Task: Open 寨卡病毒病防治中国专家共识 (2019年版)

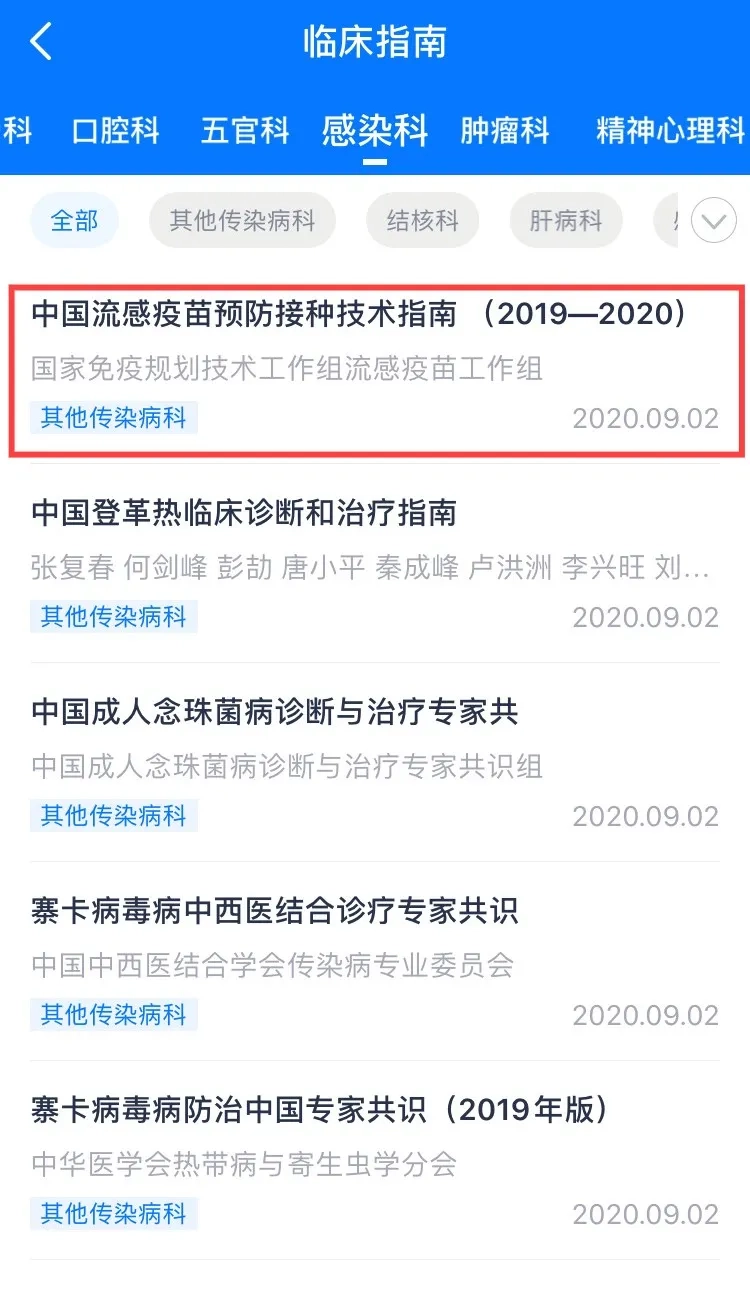Action: point(375,1161)
